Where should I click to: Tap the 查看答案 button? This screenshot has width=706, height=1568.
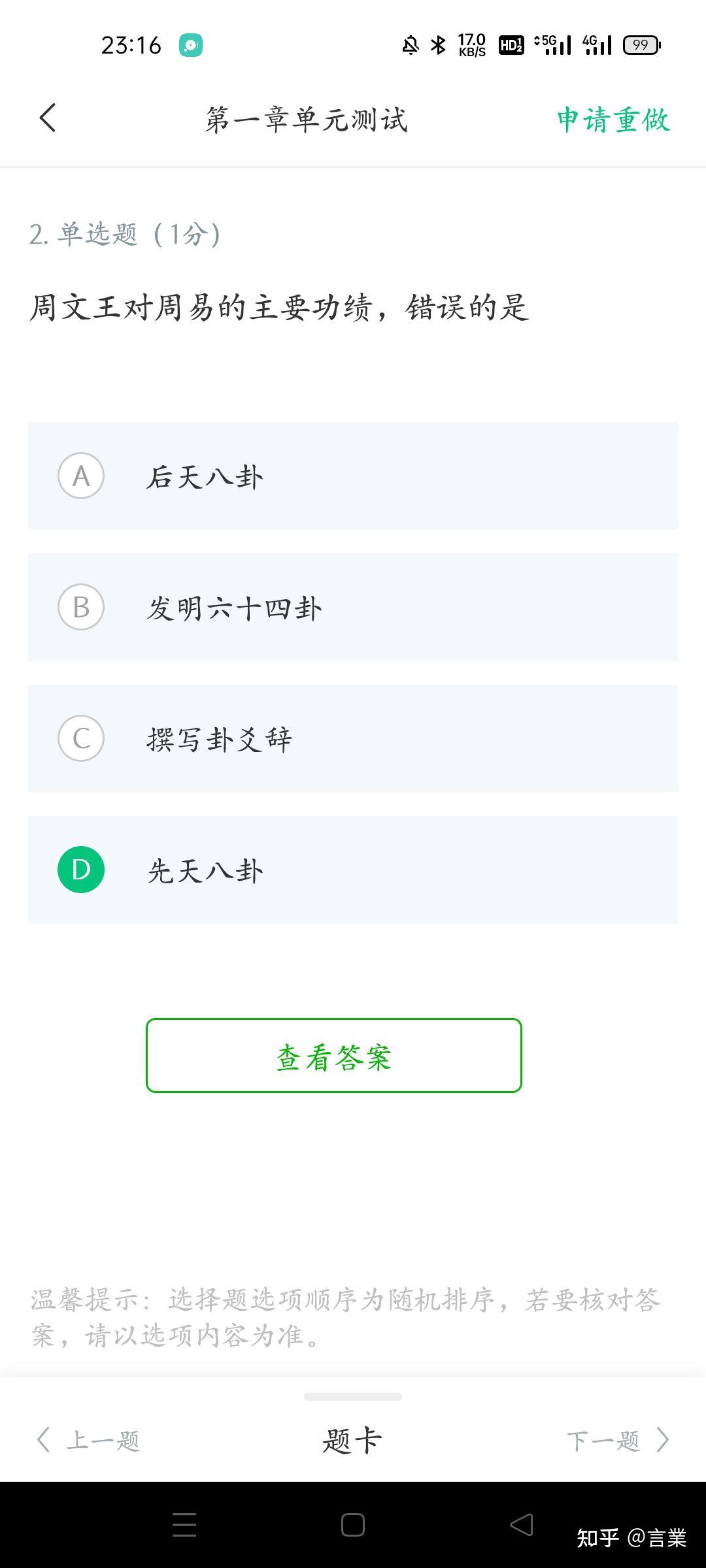(x=334, y=1055)
